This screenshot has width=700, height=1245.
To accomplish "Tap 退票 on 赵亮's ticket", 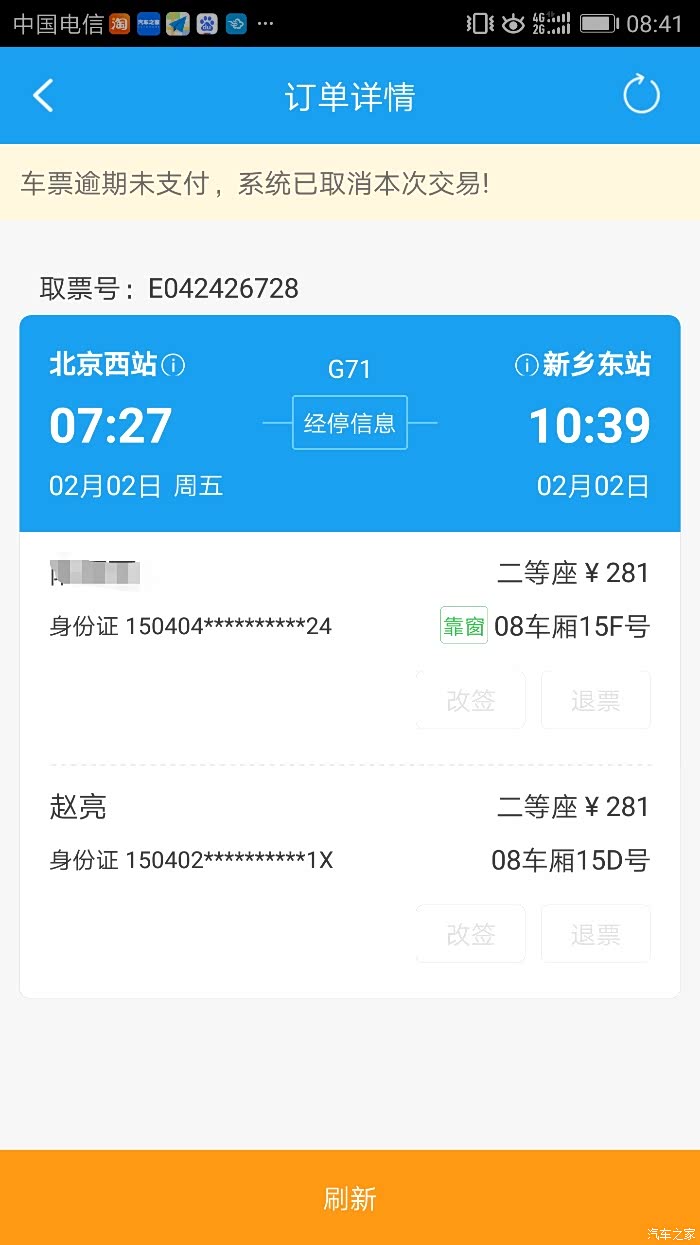I will tap(596, 934).
